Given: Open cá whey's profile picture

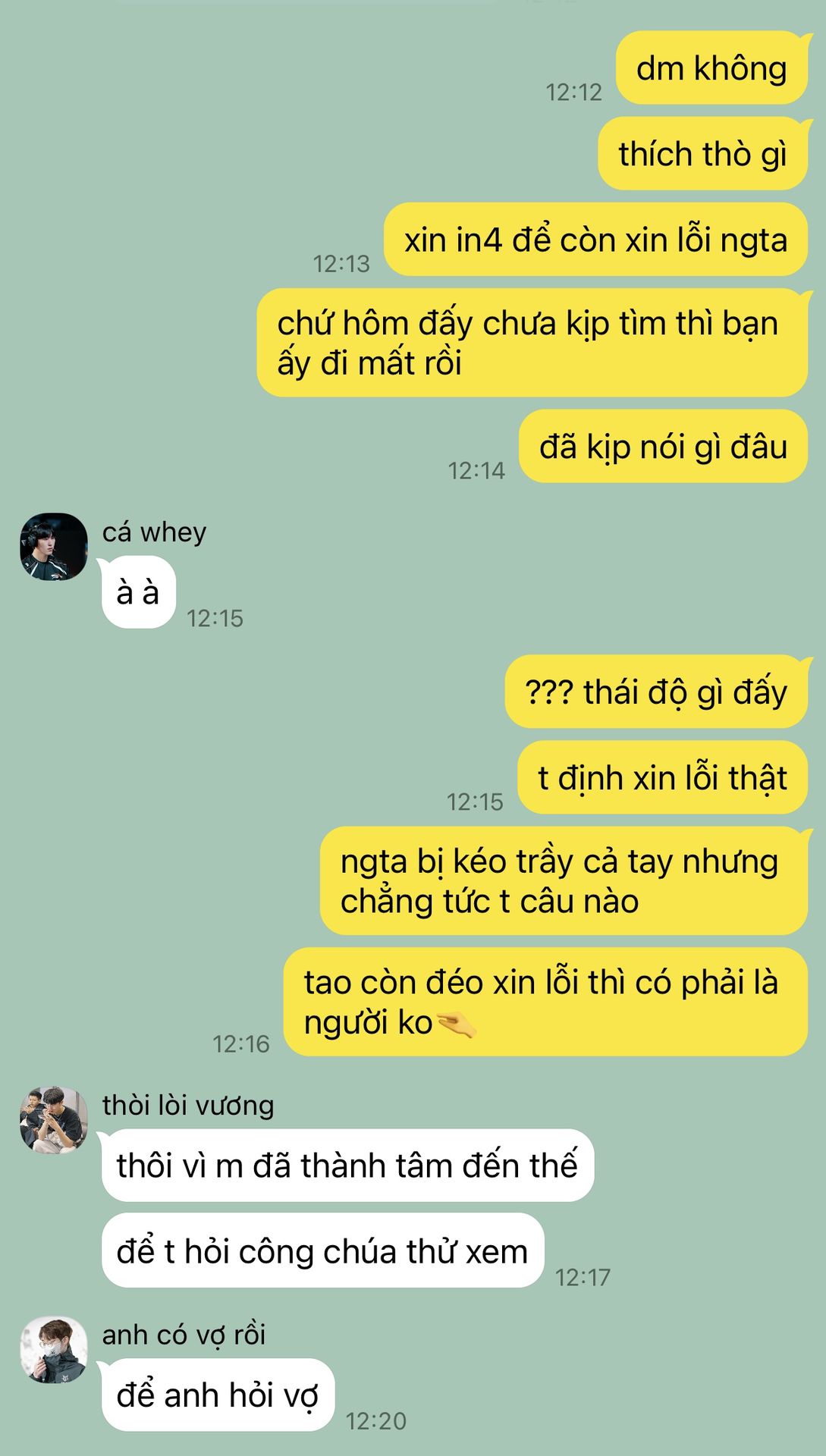Looking at the screenshot, I should pos(53,547).
